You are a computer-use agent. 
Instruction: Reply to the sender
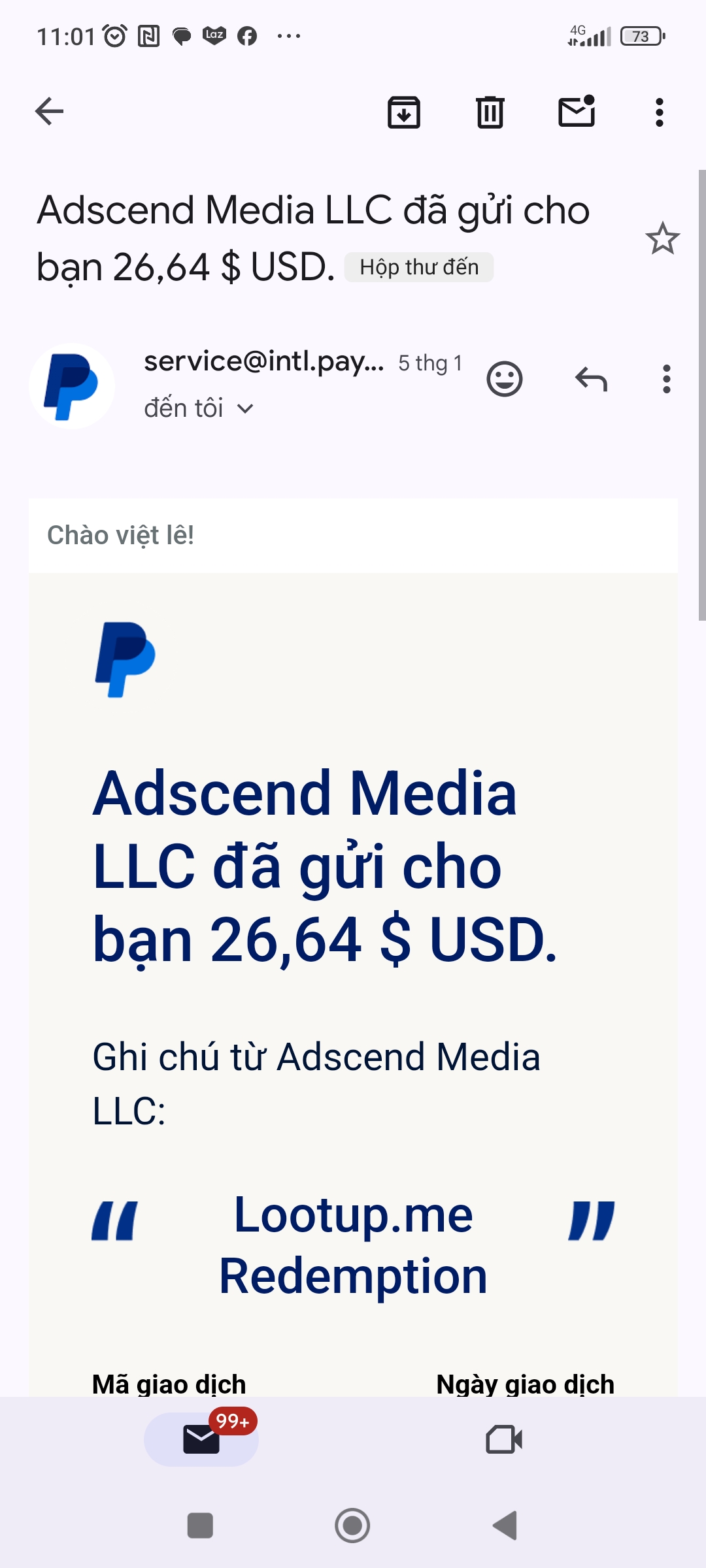click(x=591, y=379)
